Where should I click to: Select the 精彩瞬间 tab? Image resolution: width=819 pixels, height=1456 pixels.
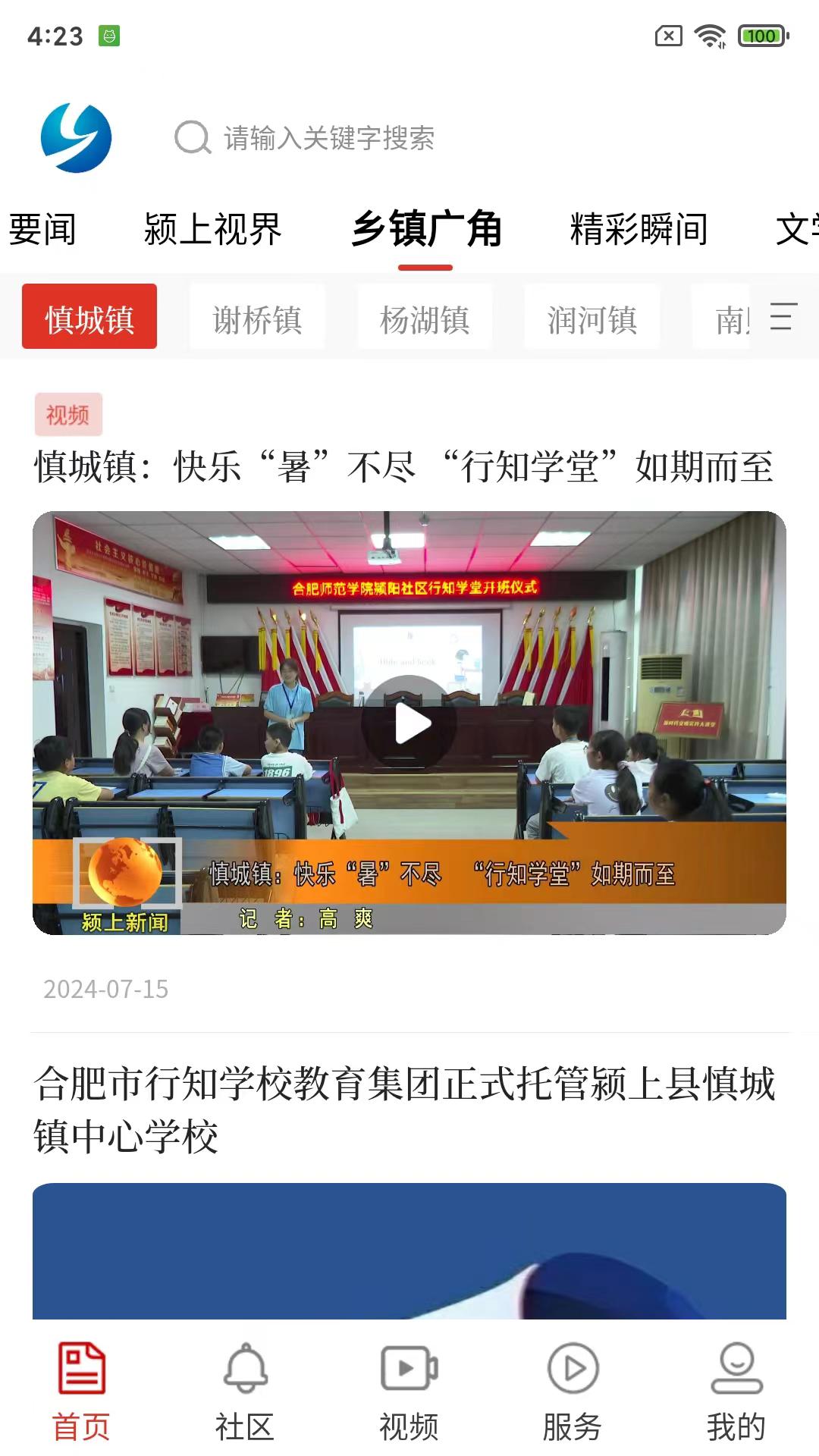pyautogui.click(x=639, y=229)
